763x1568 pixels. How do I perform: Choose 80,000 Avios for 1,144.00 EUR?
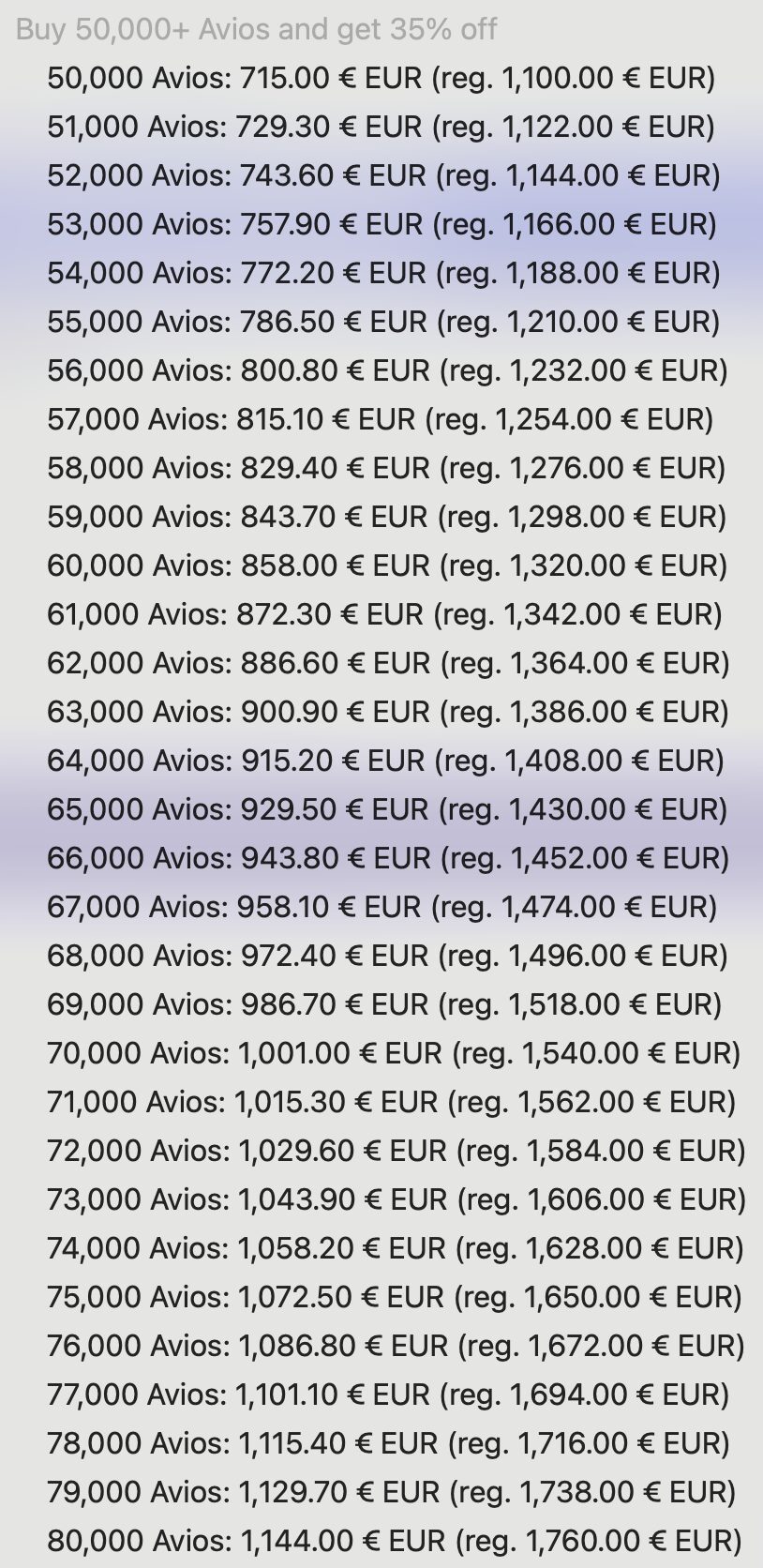click(394, 1541)
